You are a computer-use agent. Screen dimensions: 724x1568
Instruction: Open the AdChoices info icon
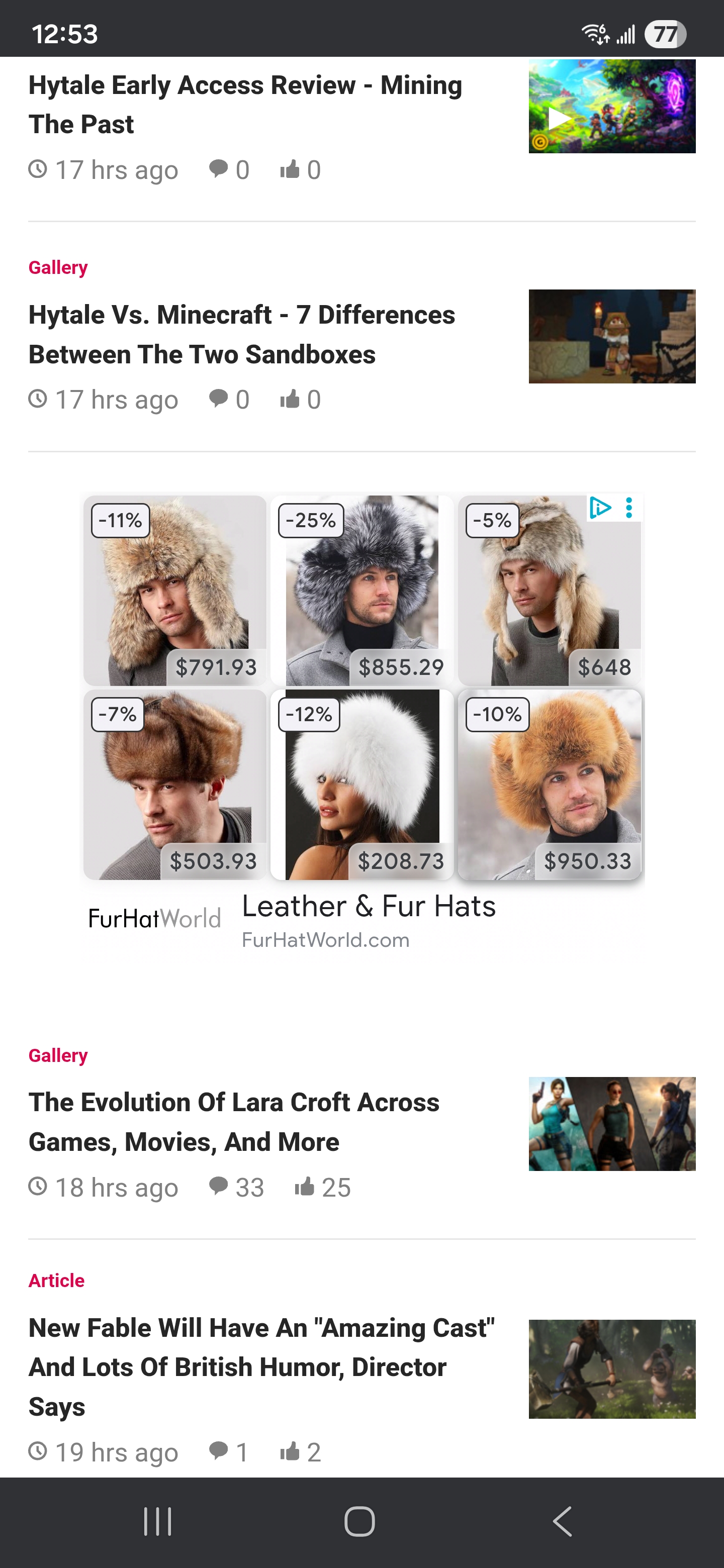[599, 508]
